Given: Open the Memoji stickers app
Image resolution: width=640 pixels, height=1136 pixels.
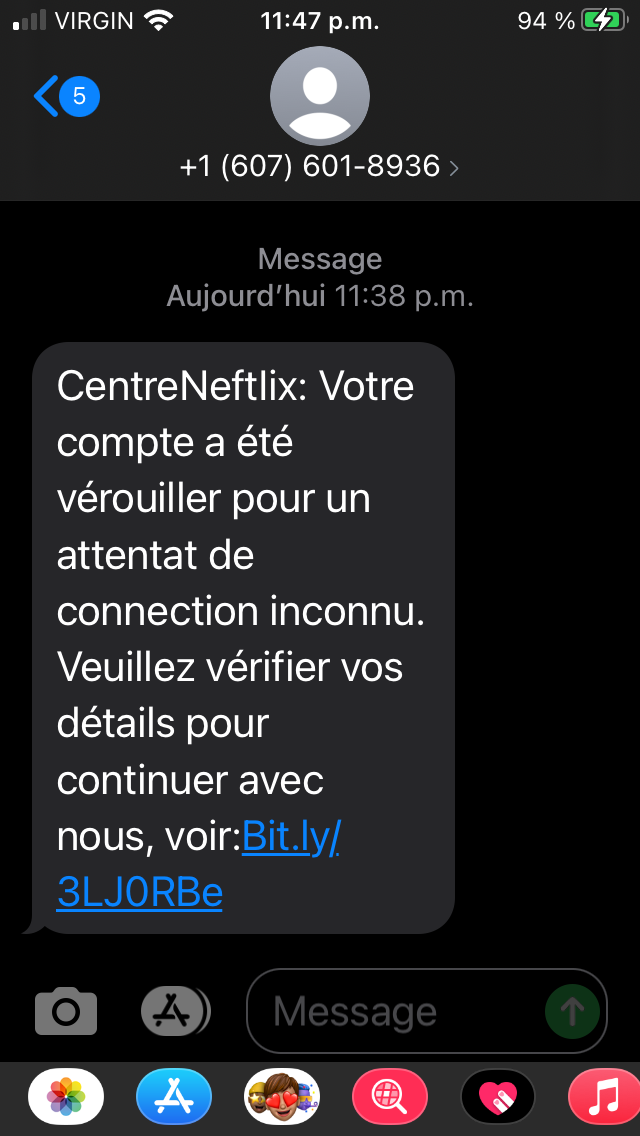Looking at the screenshot, I should click(282, 1096).
